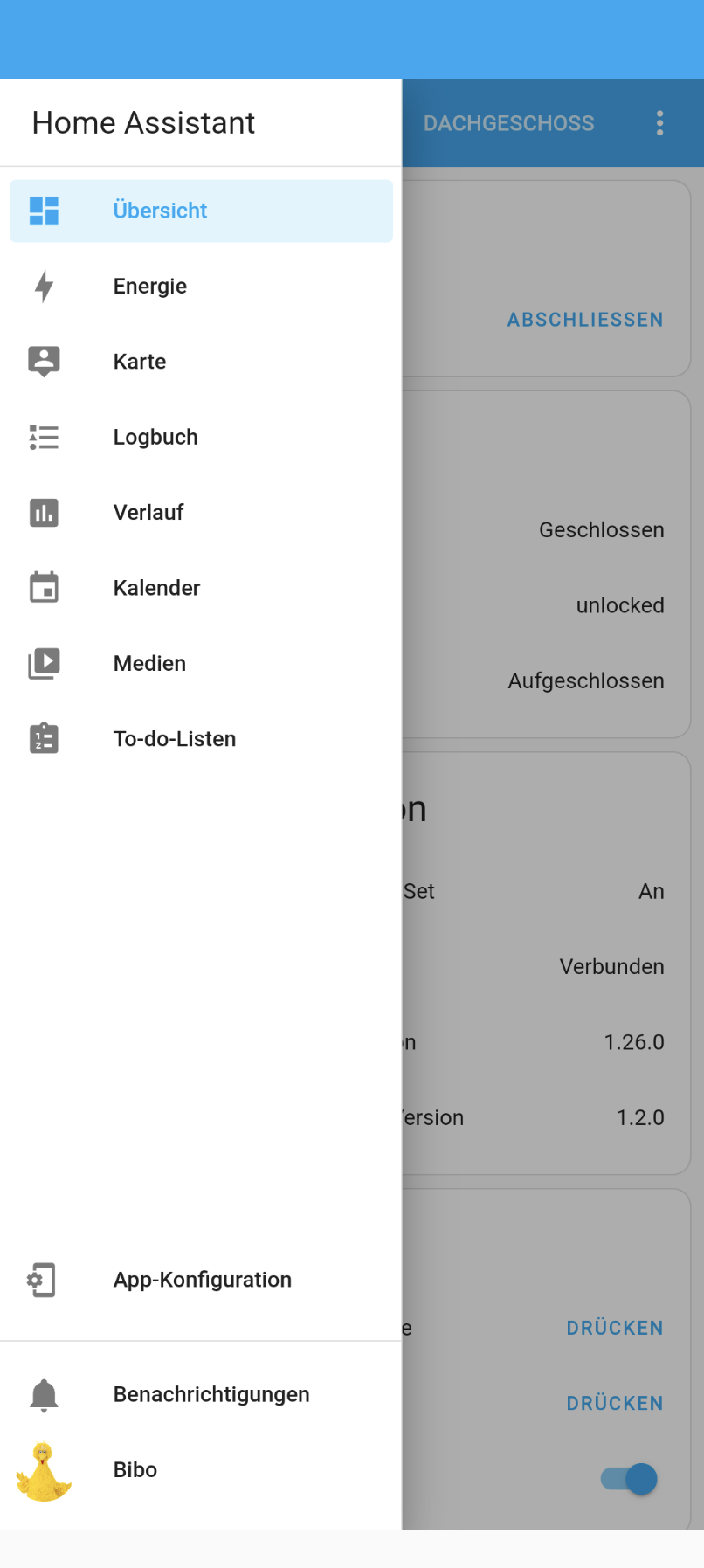Open the Übersicht dashboard
704x1568 pixels.
(201, 211)
